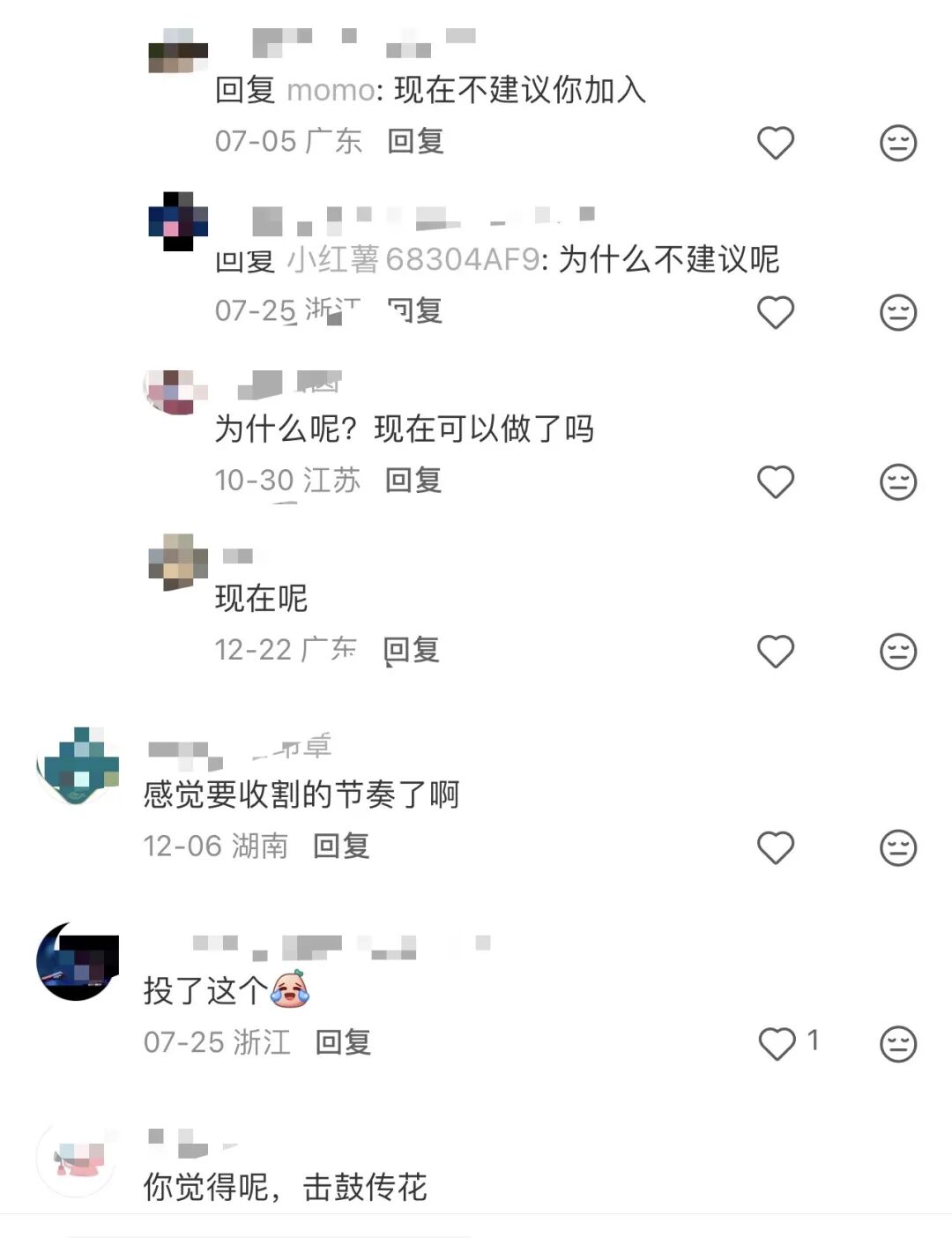Open the mentioned user momo

point(331,90)
